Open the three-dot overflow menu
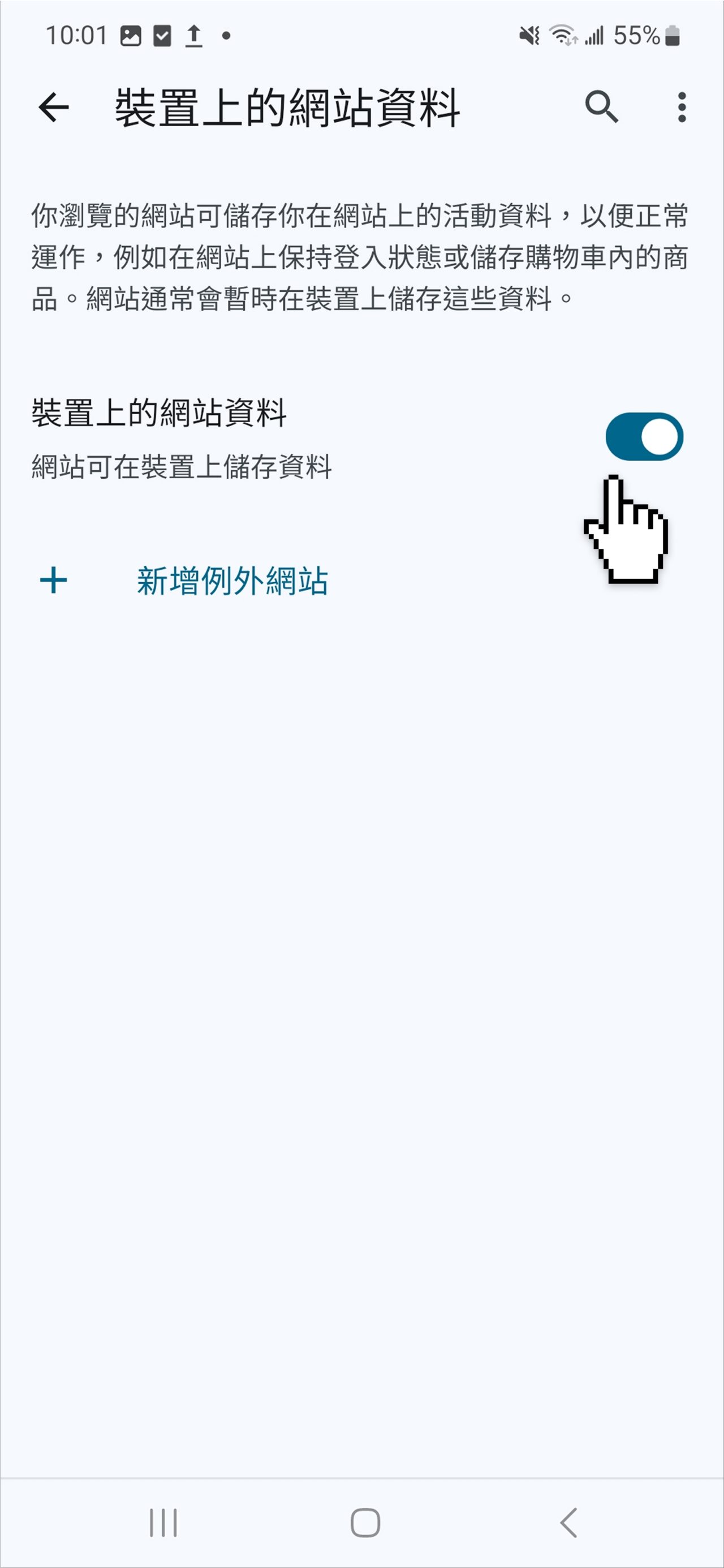Viewport: 724px width, 1568px height. [x=682, y=107]
